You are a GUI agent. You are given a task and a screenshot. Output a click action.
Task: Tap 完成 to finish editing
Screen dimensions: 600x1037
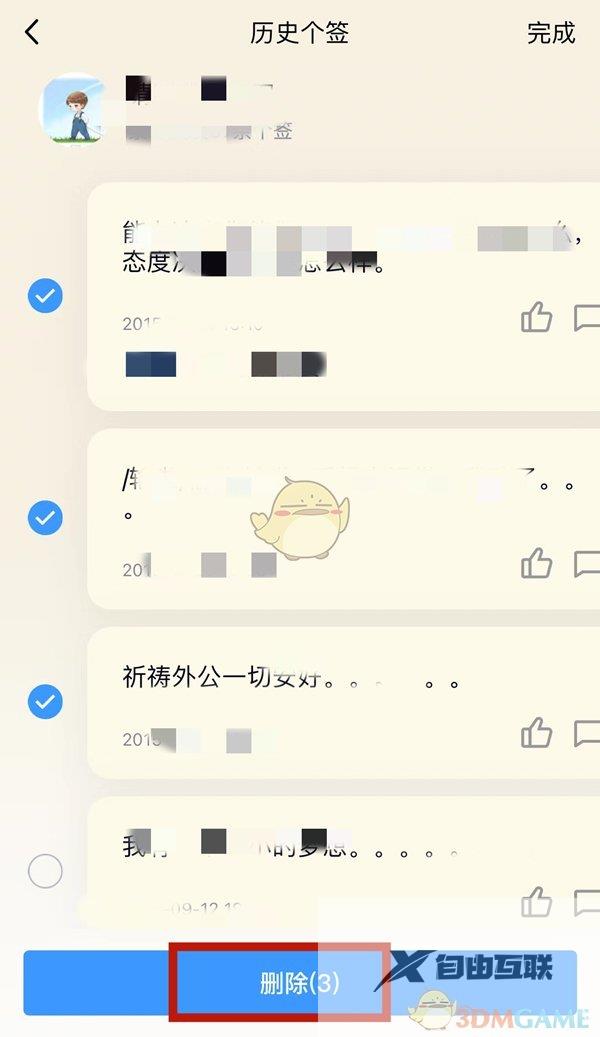pyautogui.click(x=551, y=32)
